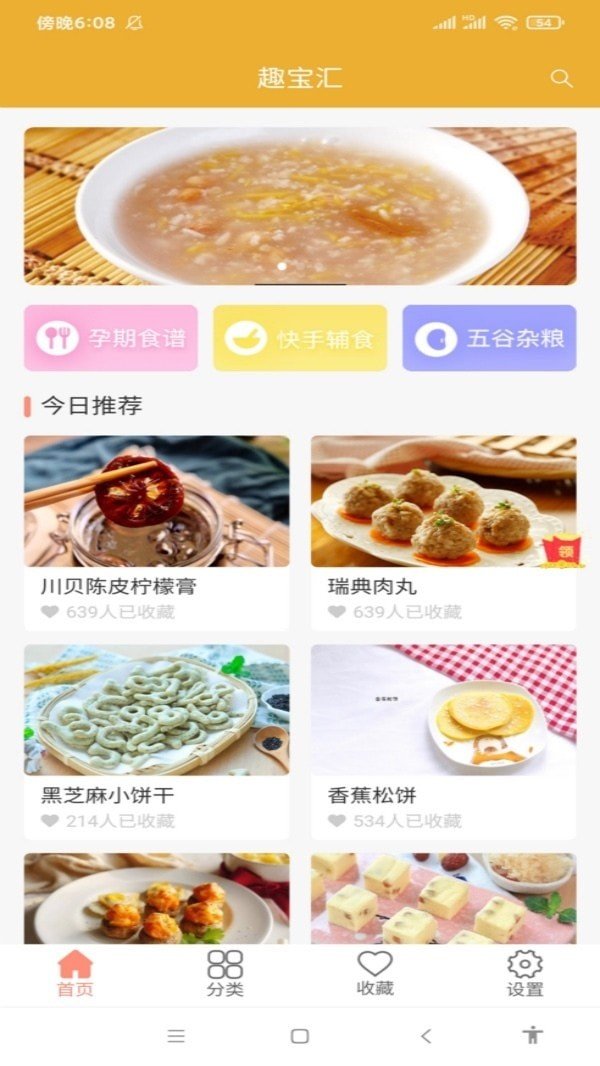Open the search icon in the app bar
This screenshot has width=600, height=1066.
point(562,78)
